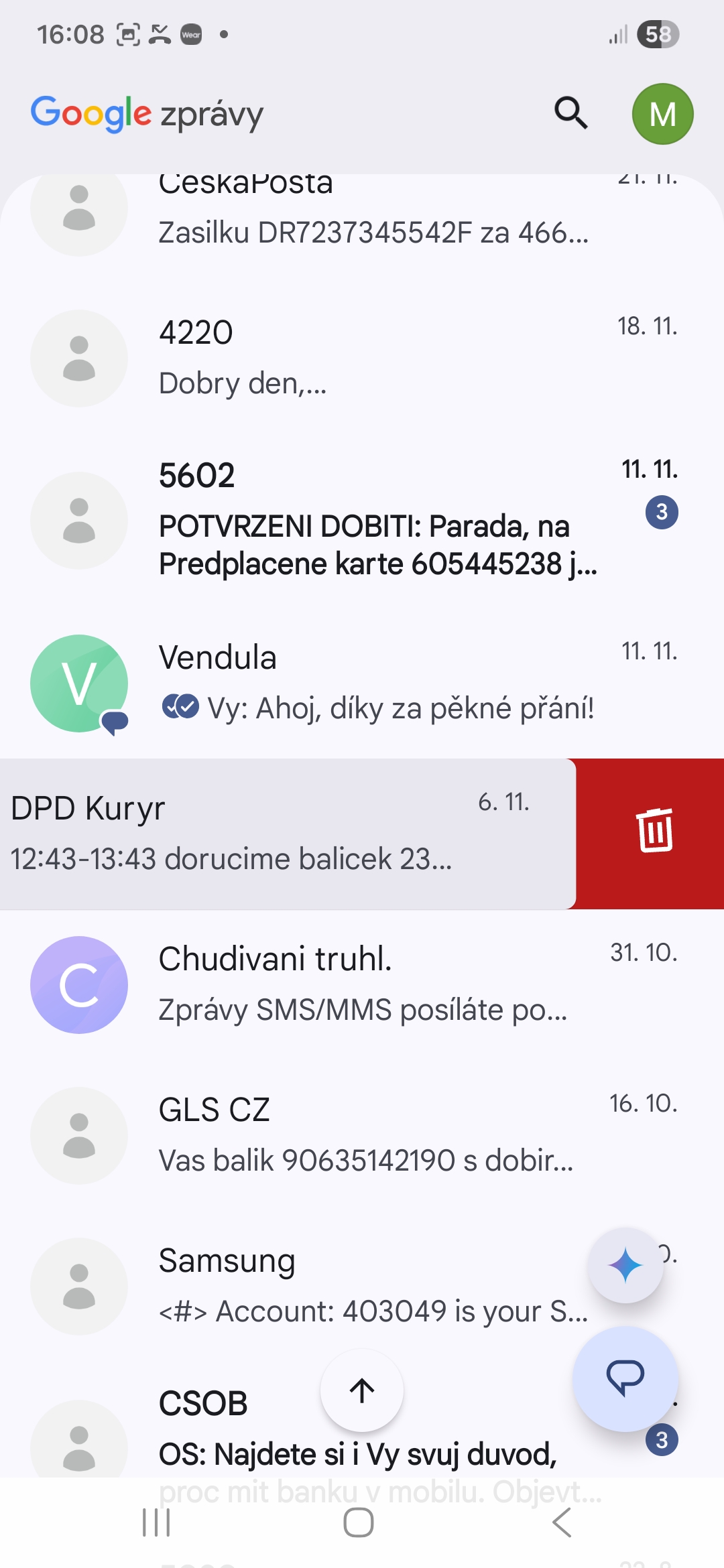Start a new chat
This screenshot has width=724, height=1568.
coord(625,1378)
